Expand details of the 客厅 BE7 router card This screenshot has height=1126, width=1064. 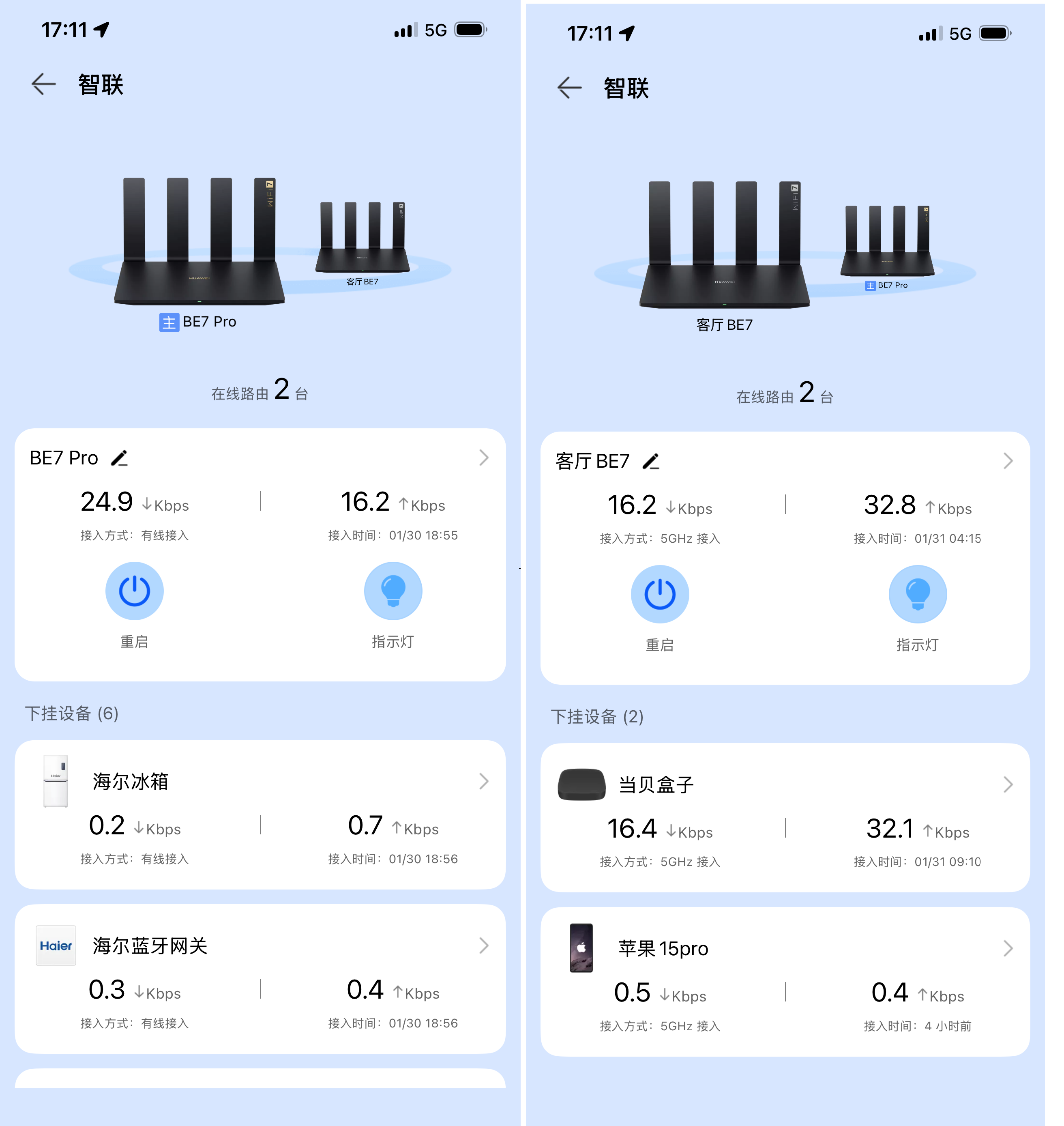click(x=1008, y=461)
